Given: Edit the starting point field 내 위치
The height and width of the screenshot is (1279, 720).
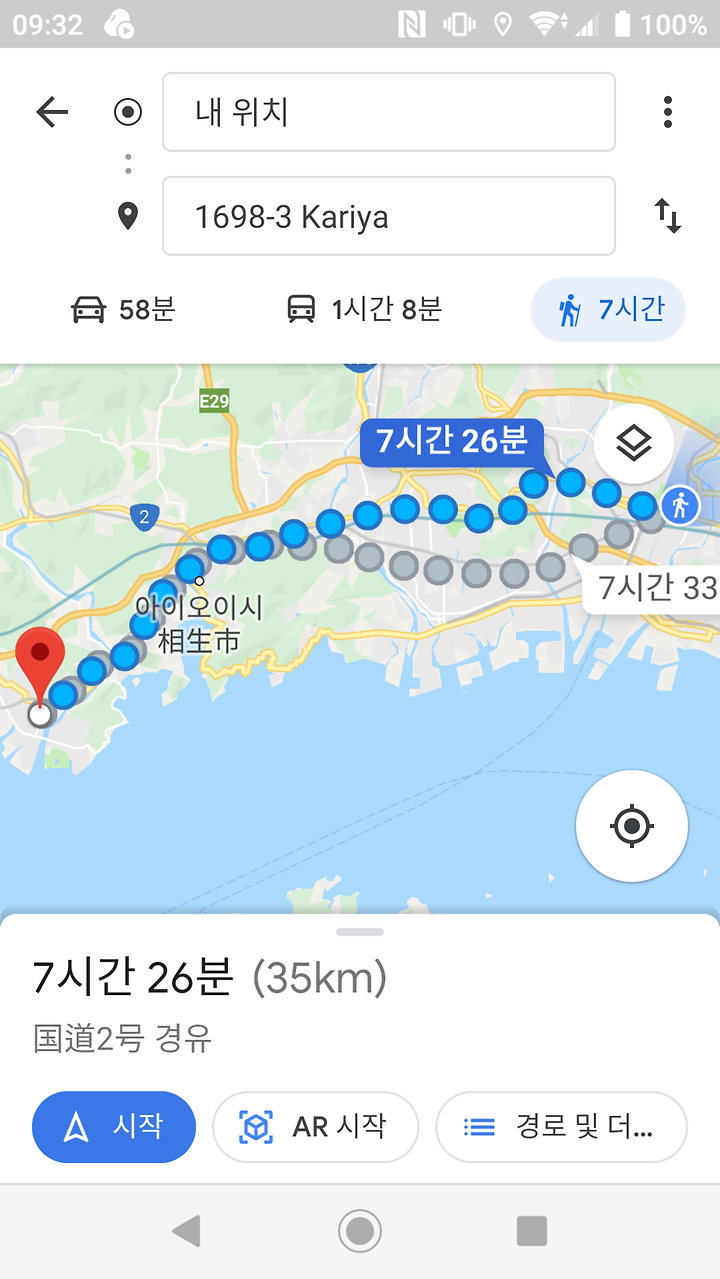Looking at the screenshot, I should (x=388, y=112).
